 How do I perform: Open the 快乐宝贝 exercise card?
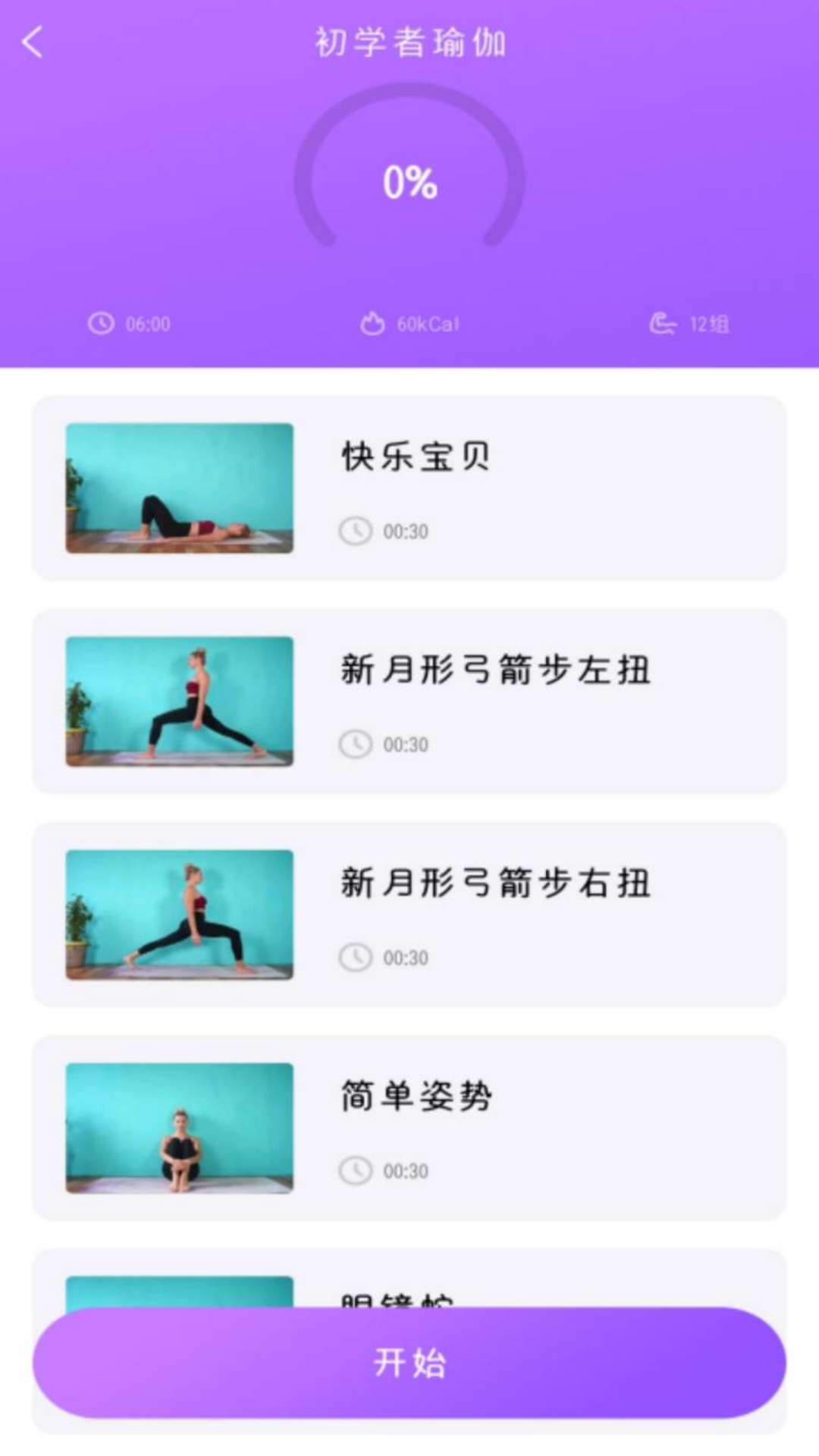coord(409,488)
